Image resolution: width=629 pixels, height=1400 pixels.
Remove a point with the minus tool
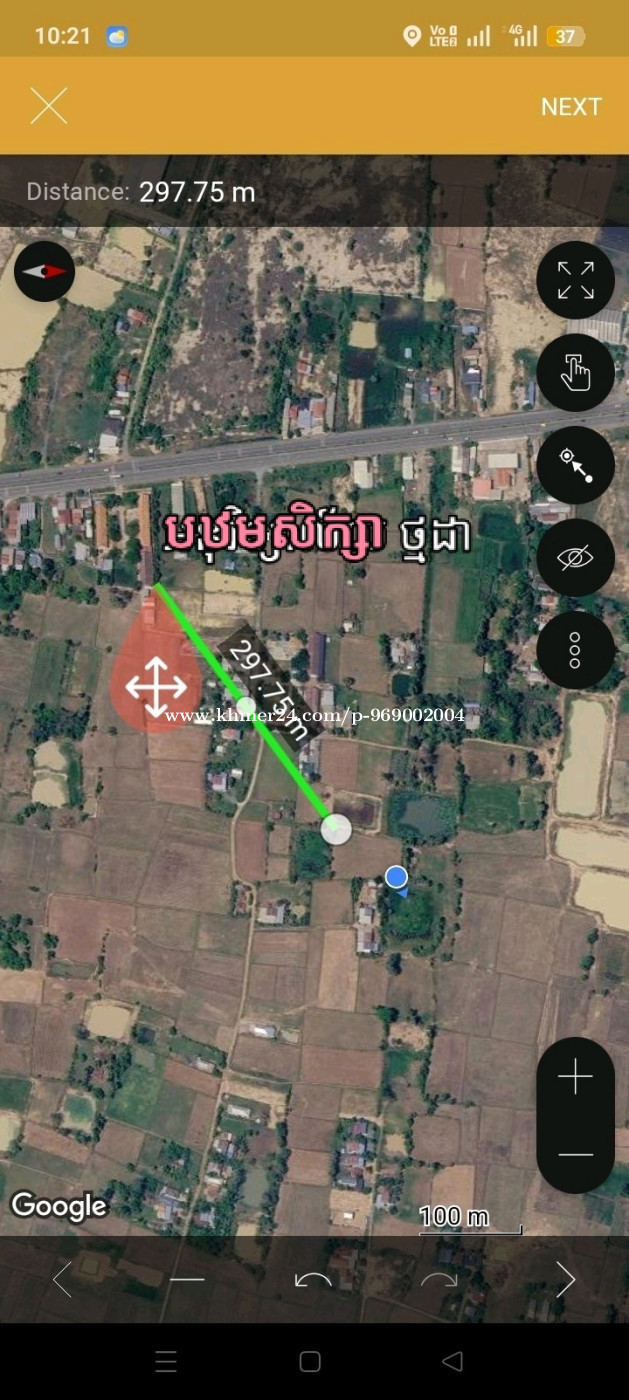(x=187, y=1279)
